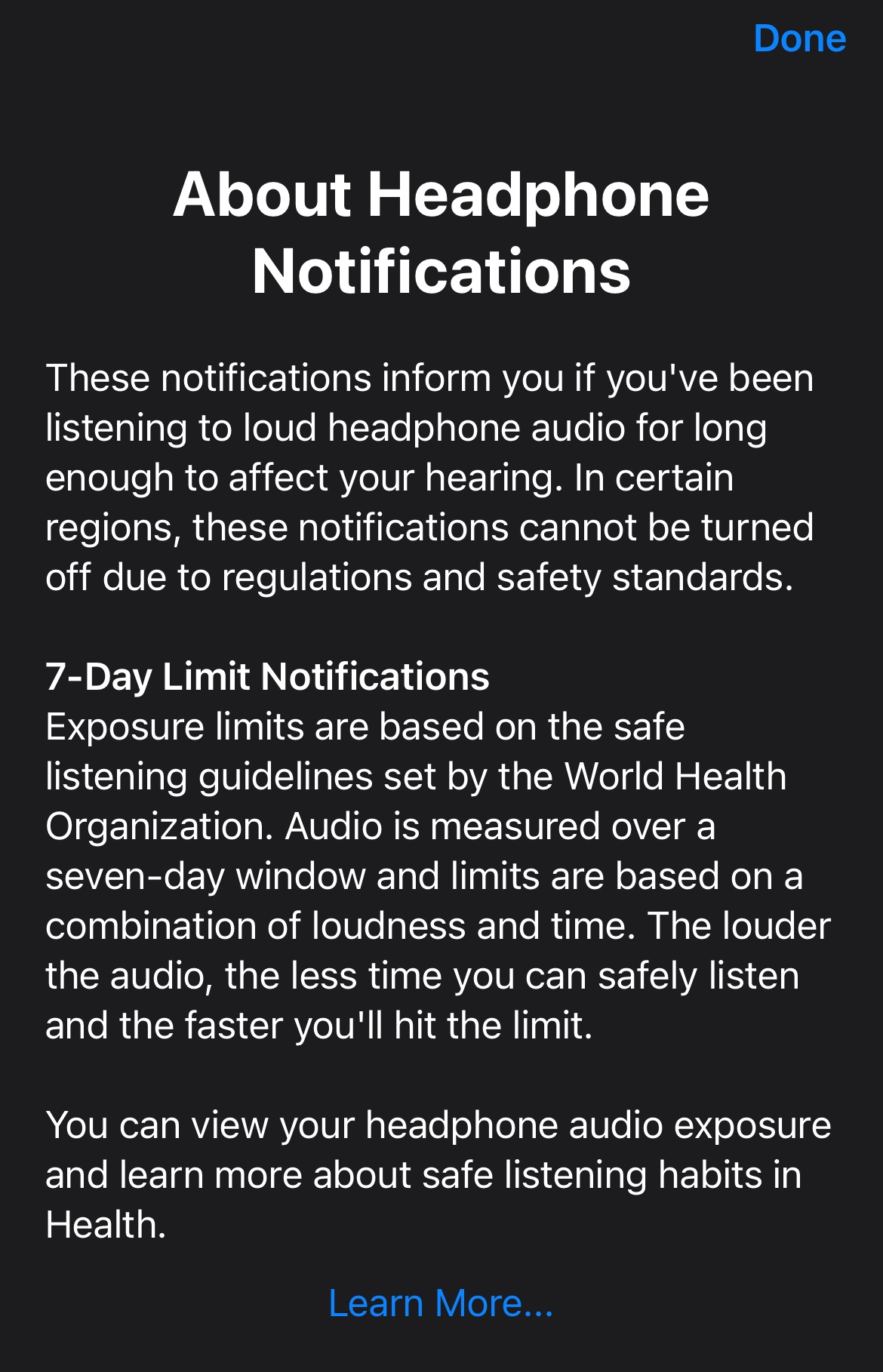Open the Learn More link

point(441,1303)
